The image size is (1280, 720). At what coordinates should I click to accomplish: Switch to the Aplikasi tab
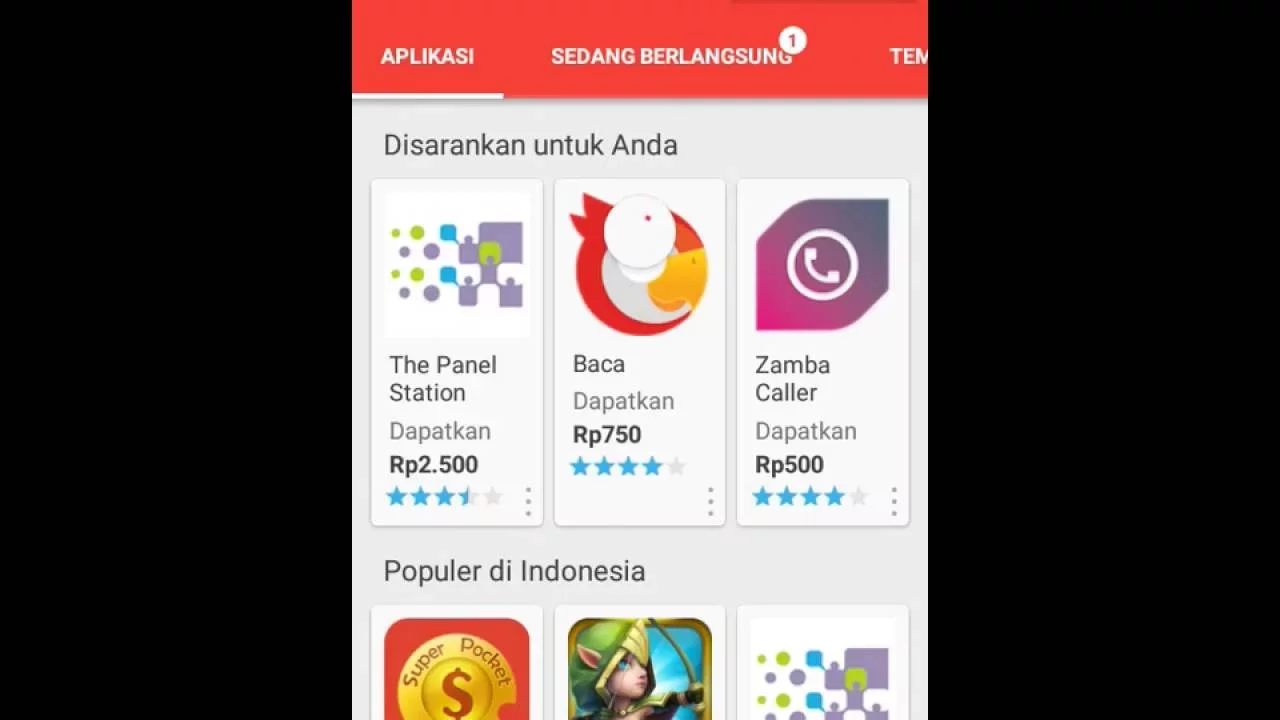click(x=427, y=57)
